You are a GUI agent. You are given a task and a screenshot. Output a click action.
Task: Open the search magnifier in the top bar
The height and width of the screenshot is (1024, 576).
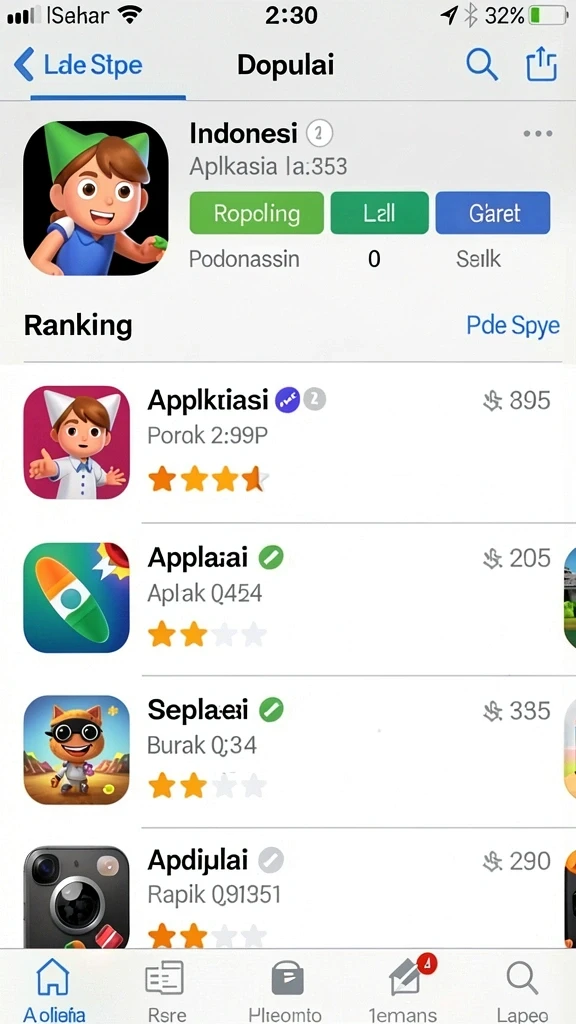[482, 65]
